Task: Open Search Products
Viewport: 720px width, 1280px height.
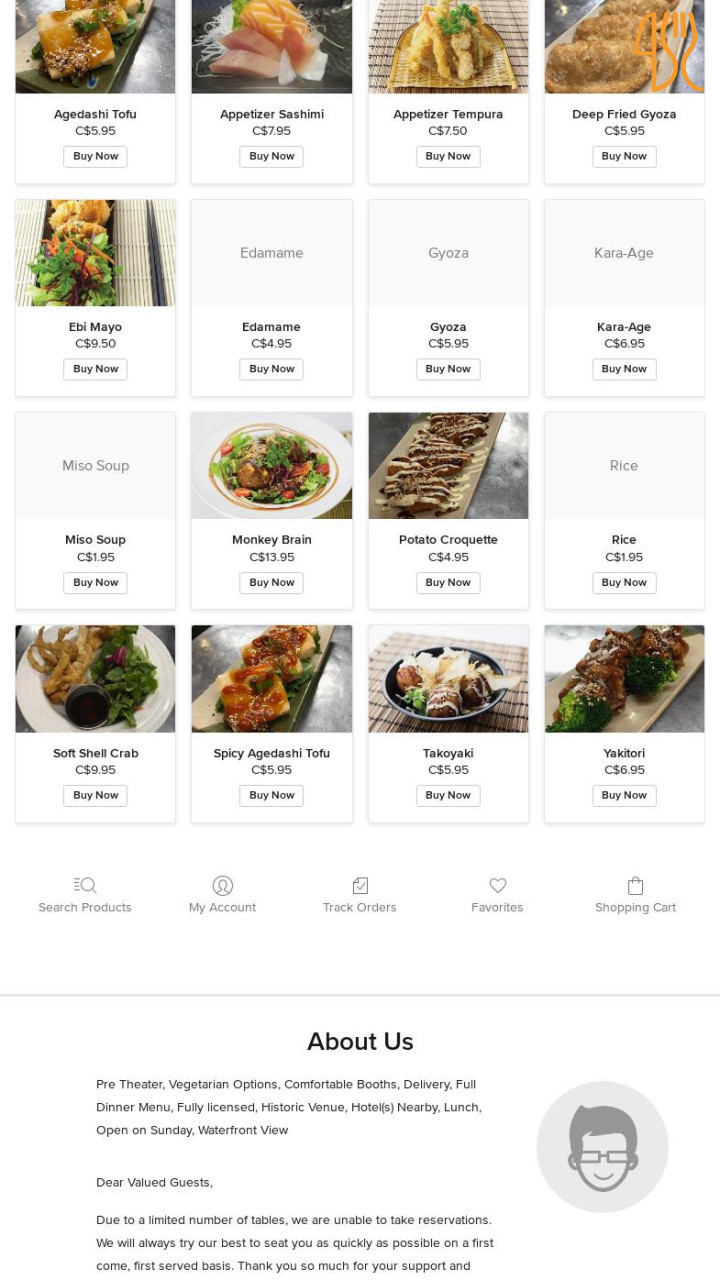Action: point(85,894)
